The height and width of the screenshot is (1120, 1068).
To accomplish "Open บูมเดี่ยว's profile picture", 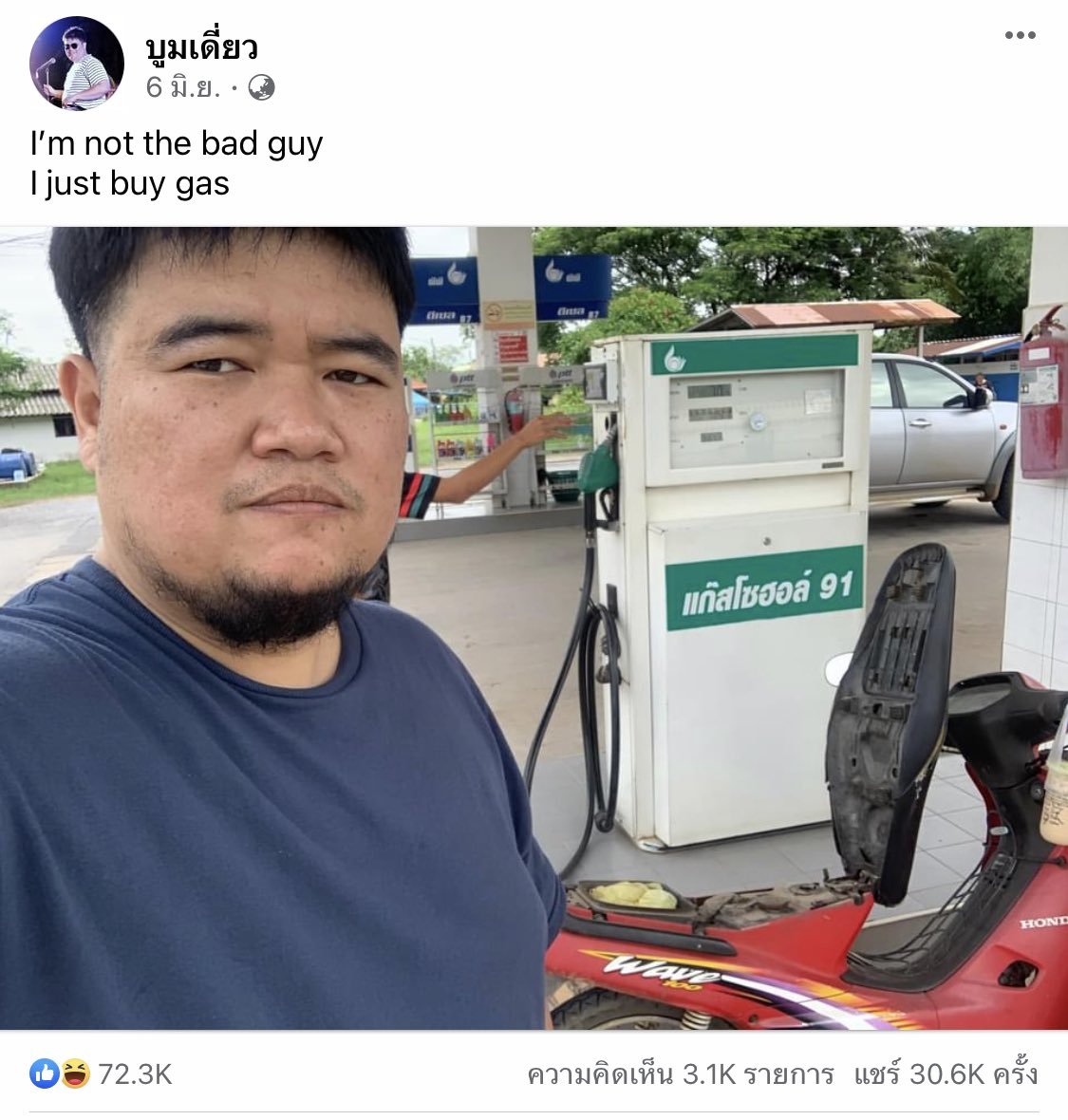I will [77, 63].
